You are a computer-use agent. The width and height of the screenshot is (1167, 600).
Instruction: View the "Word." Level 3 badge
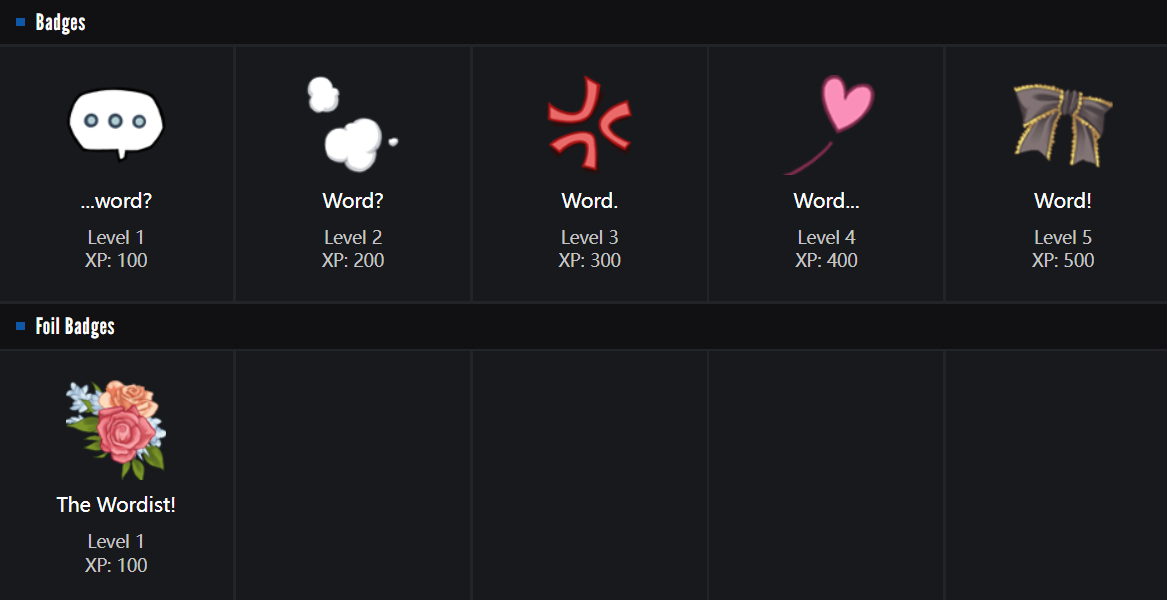pyautogui.click(x=589, y=125)
